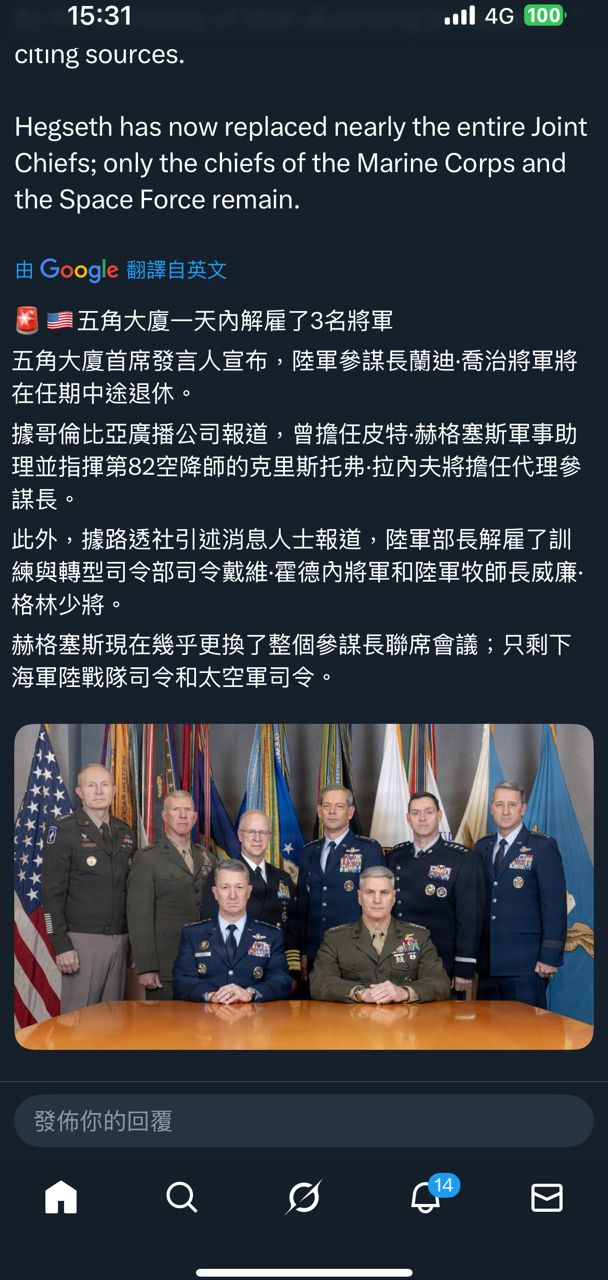608x1280 pixels.
Task: Go to the Home tab
Action: click(61, 1197)
